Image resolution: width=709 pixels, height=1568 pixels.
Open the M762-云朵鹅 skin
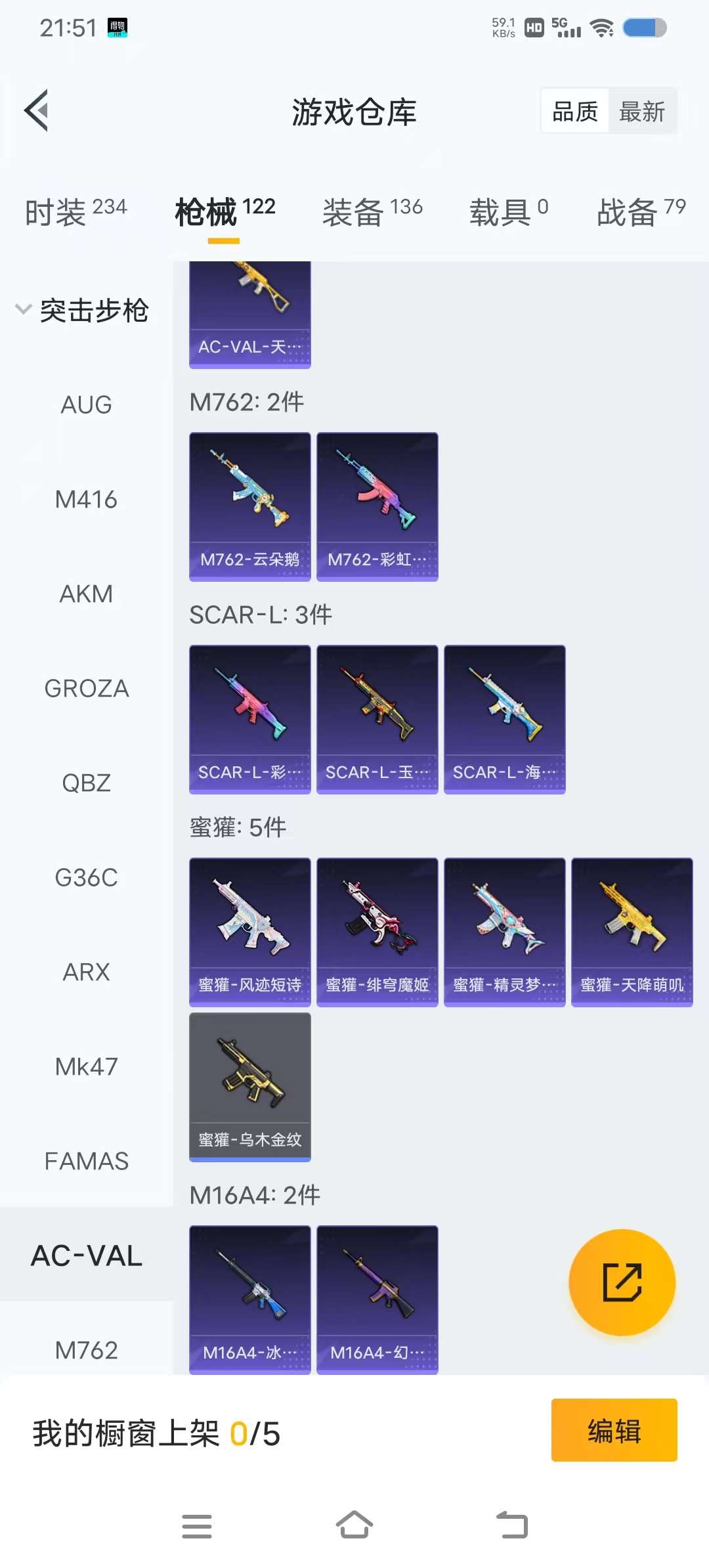[x=249, y=506]
